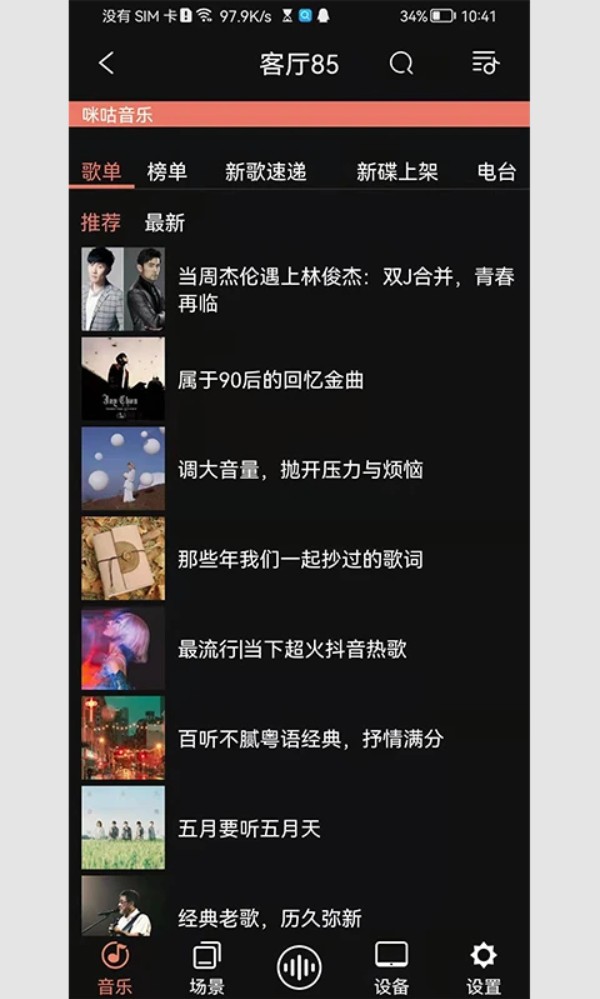Select the 推荐 filter
The width and height of the screenshot is (600, 999).
(x=101, y=222)
